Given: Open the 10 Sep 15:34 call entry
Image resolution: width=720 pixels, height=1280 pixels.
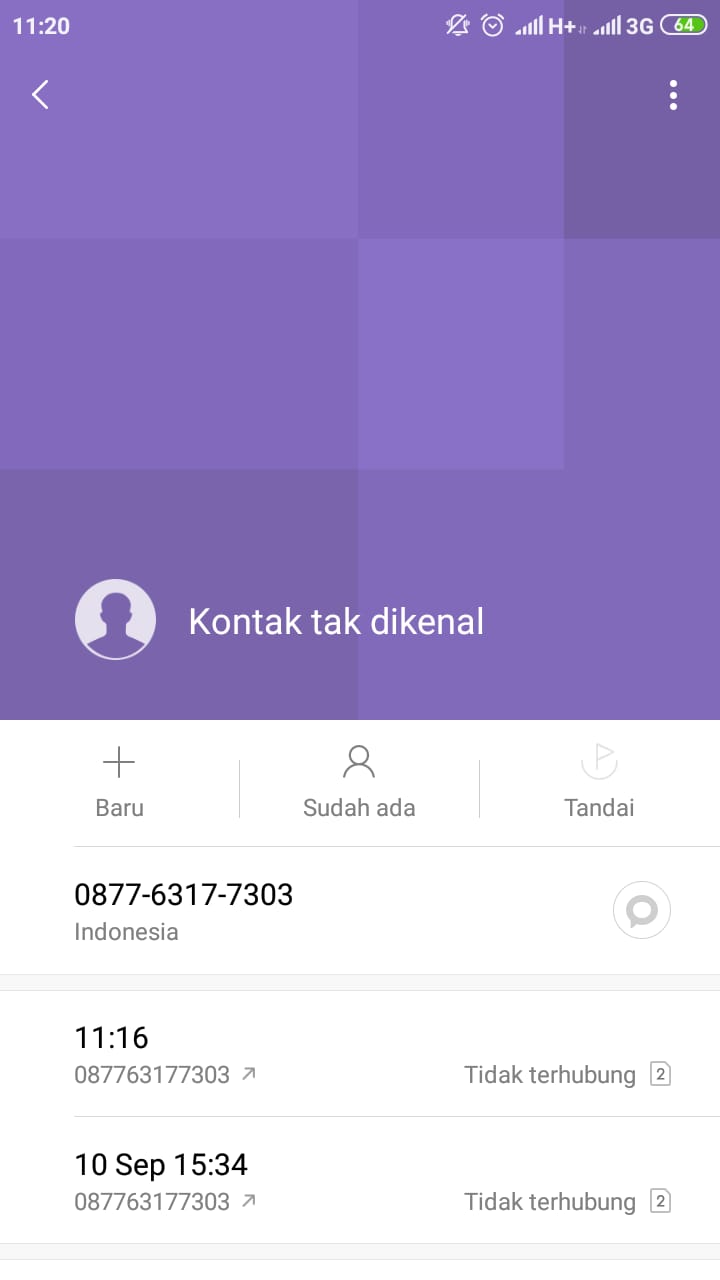Looking at the screenshot, I should click(160, 1164).
